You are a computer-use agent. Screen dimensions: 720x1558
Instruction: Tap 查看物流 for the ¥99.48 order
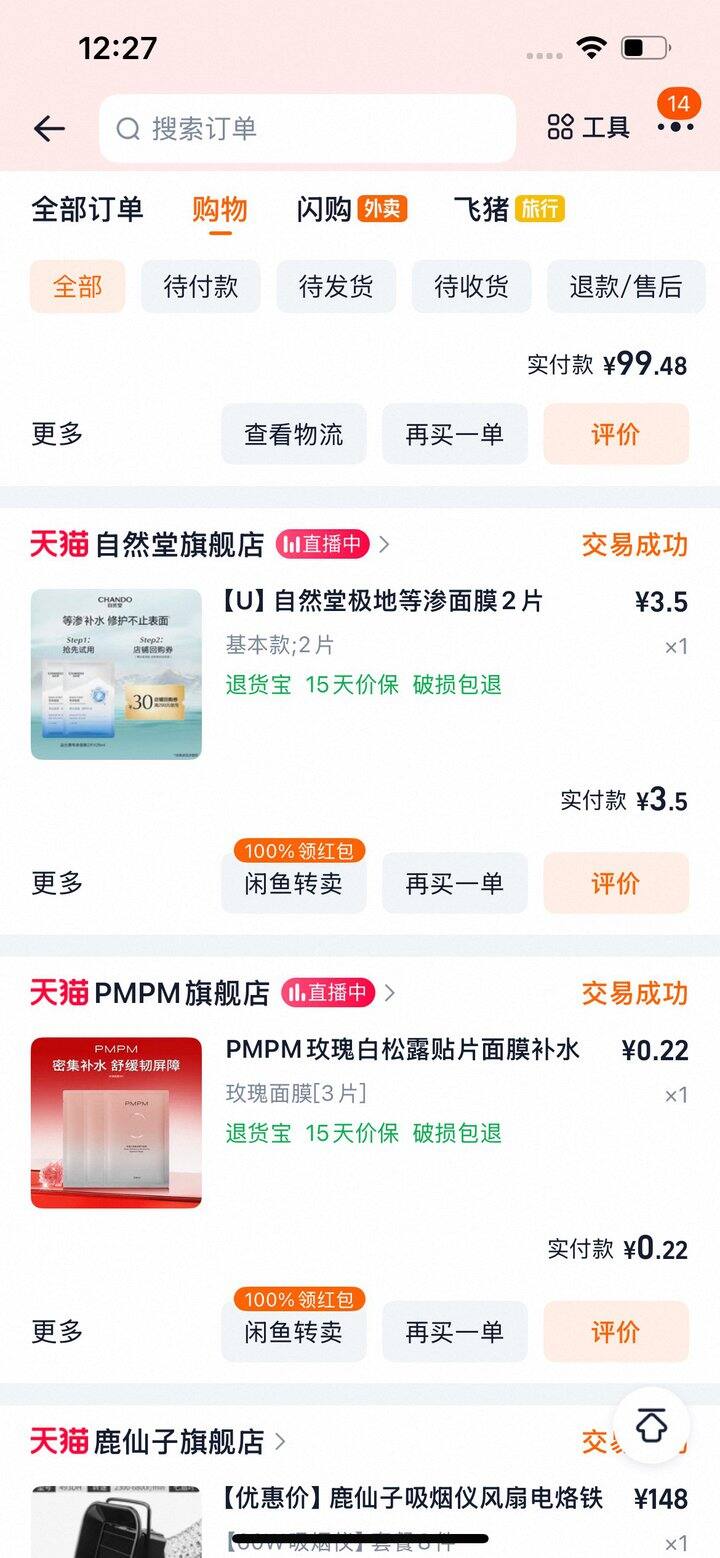pos(294,434)
